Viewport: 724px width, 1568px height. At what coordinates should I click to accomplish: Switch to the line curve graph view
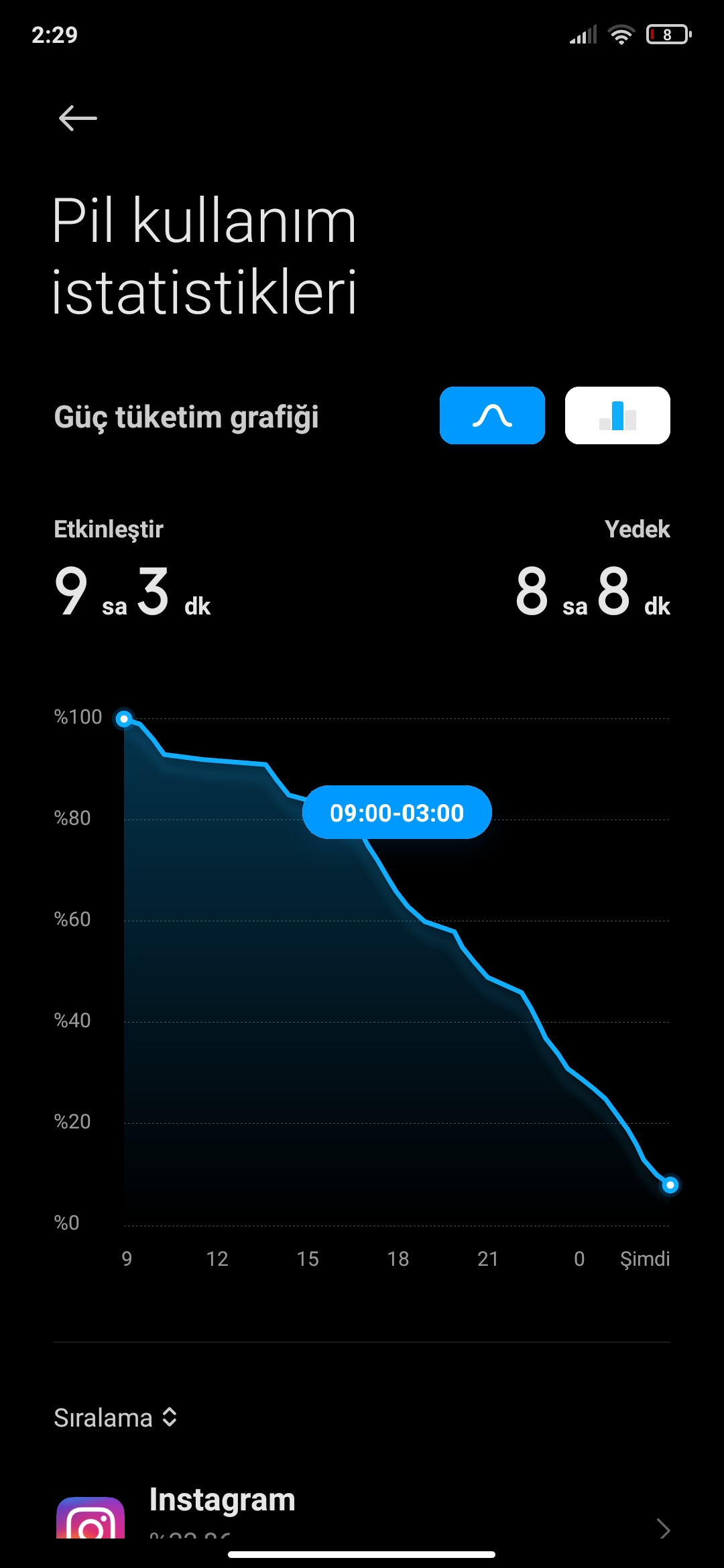point(492,415)
